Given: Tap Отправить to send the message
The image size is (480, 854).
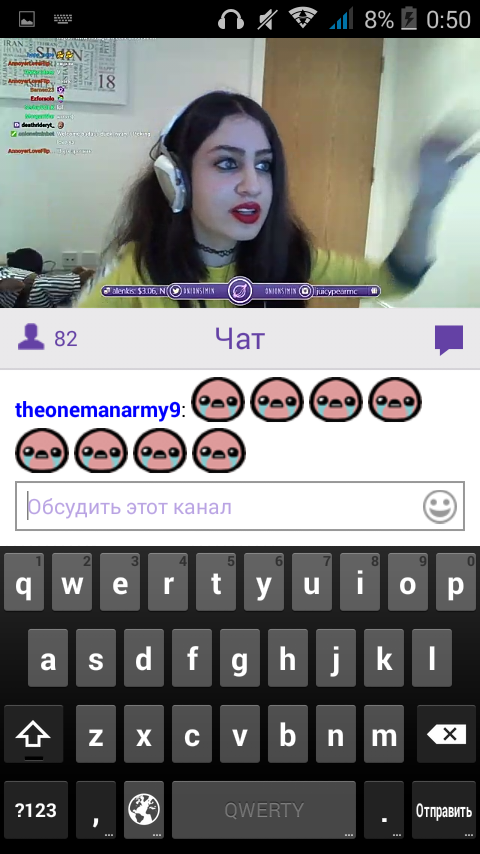Looking at the screenshot, I should pyautogui.click(x=443, y=810).
